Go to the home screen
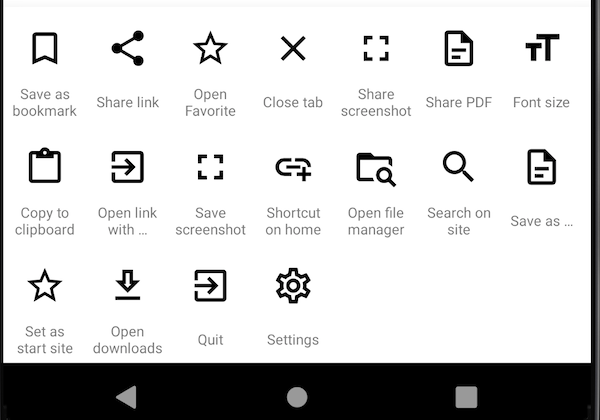600x420 pixels. (x=297, y=397)
